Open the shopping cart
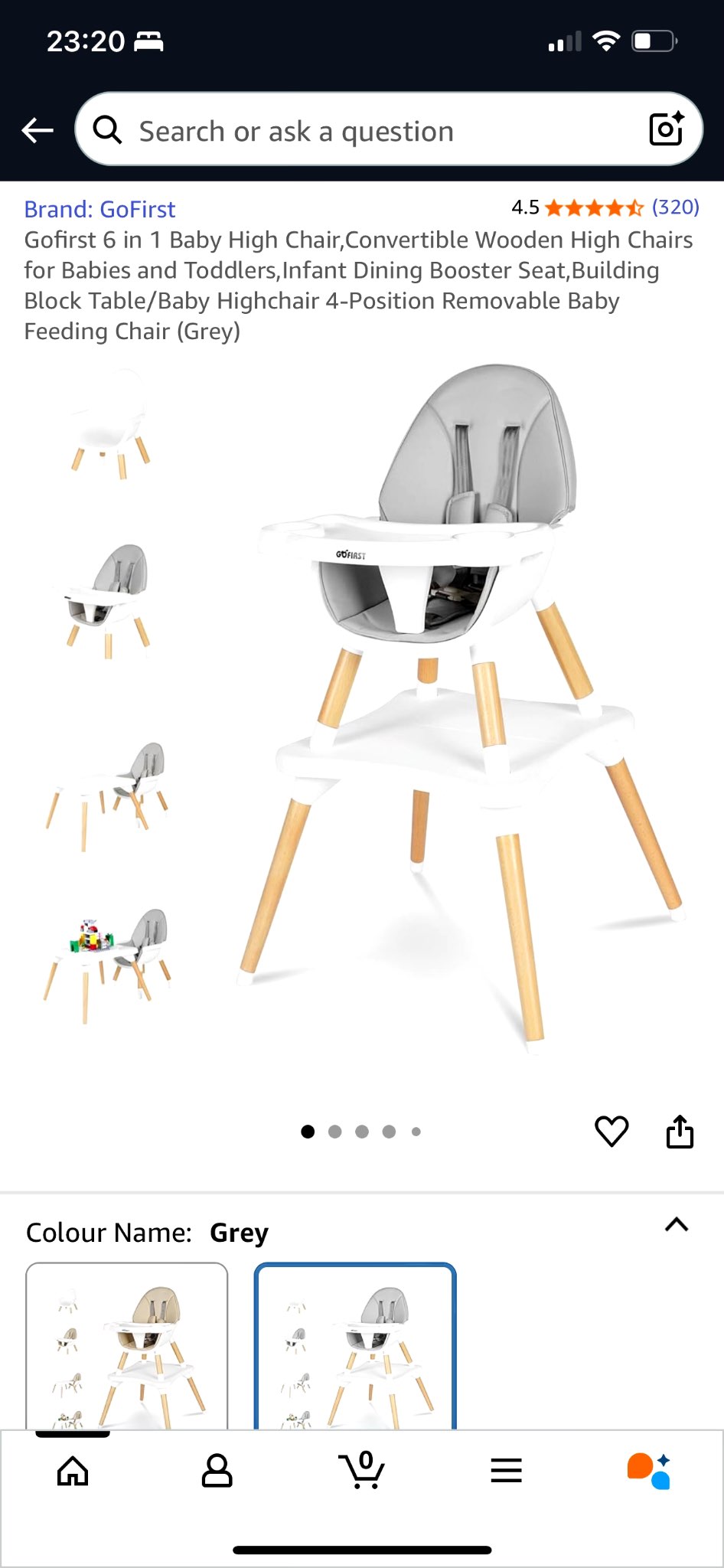Image resolution: width=724 pixels, height=1568 pixels. pyautogui.click(x=361, y=1470)
